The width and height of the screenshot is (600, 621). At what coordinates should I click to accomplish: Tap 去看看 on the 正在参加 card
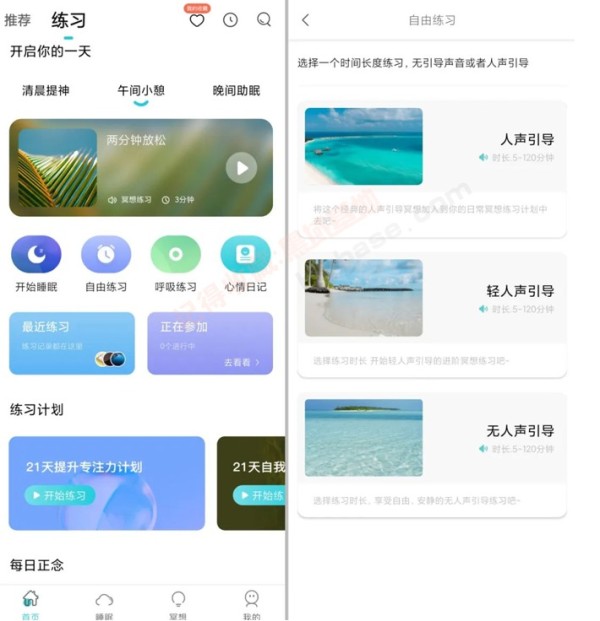tap(242, 362)
